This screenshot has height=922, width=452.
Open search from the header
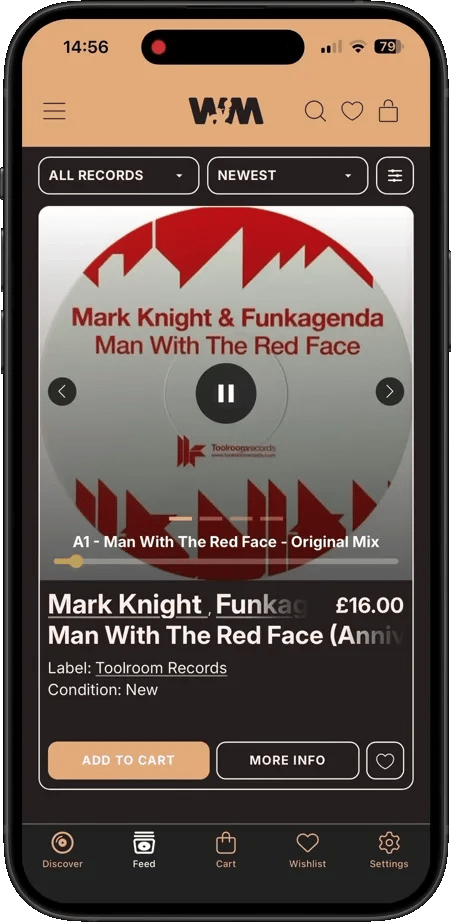pos(315,111)
